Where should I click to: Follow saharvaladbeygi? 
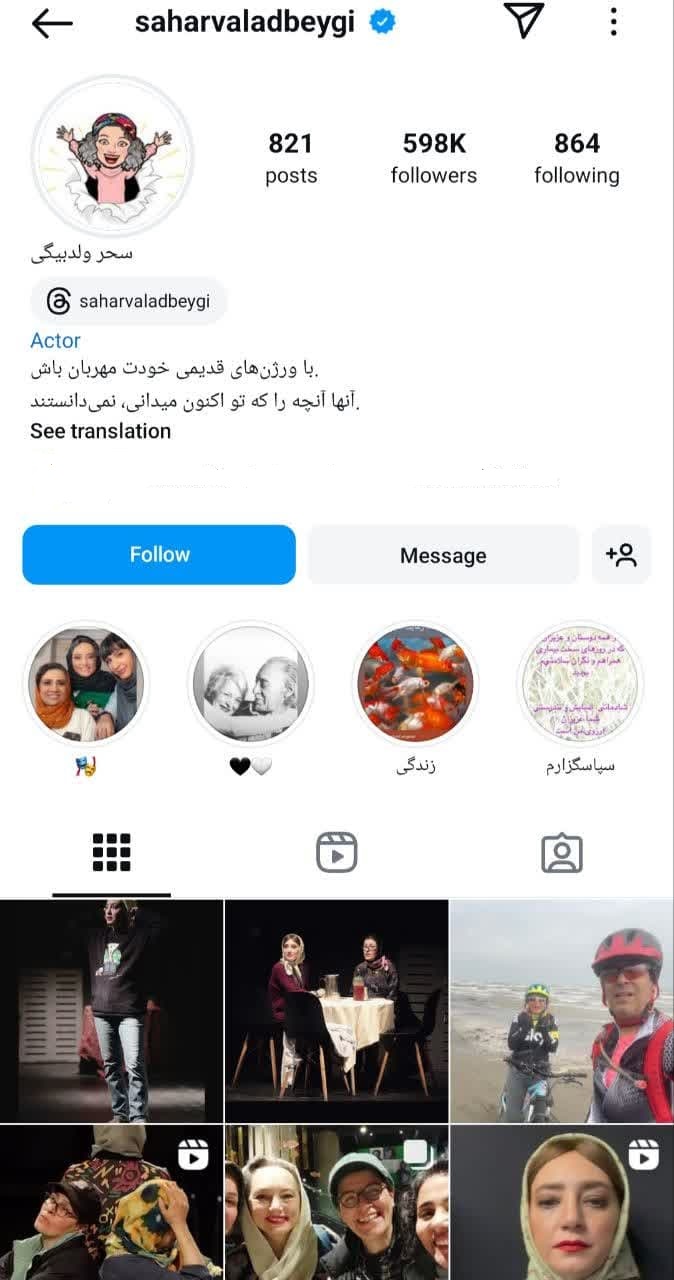(x=159, y=554)
